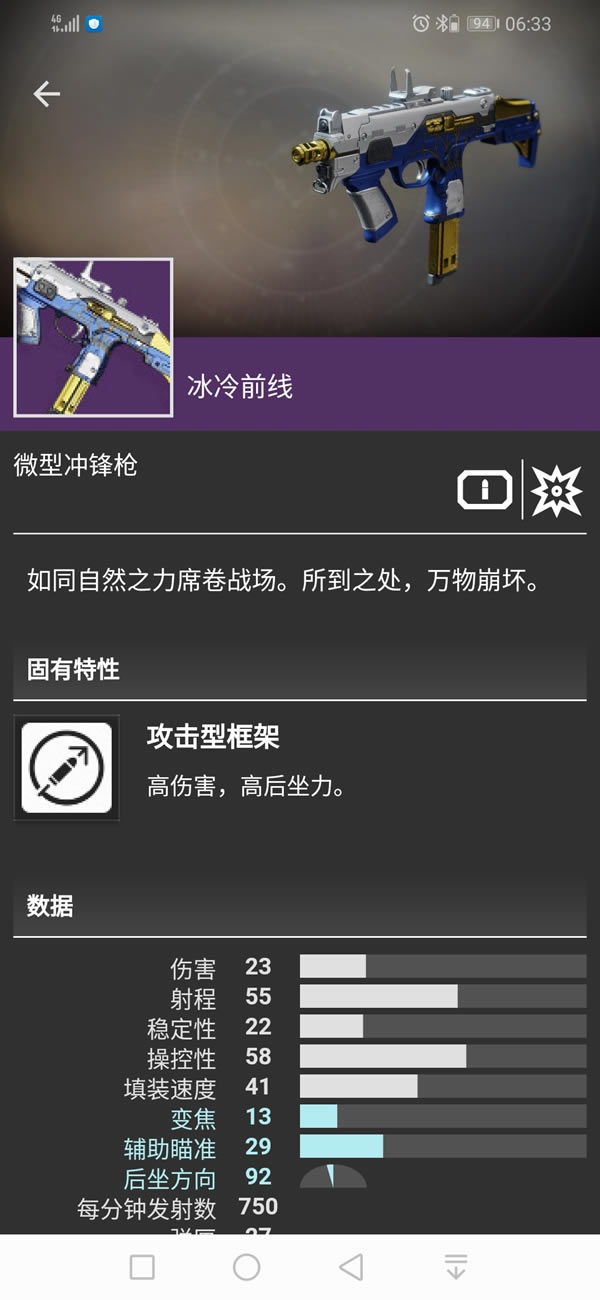Open the 攻击型框架 intrinsic perk icon
This screenshot has width=600, height=1300.
[x=67, y=767]
